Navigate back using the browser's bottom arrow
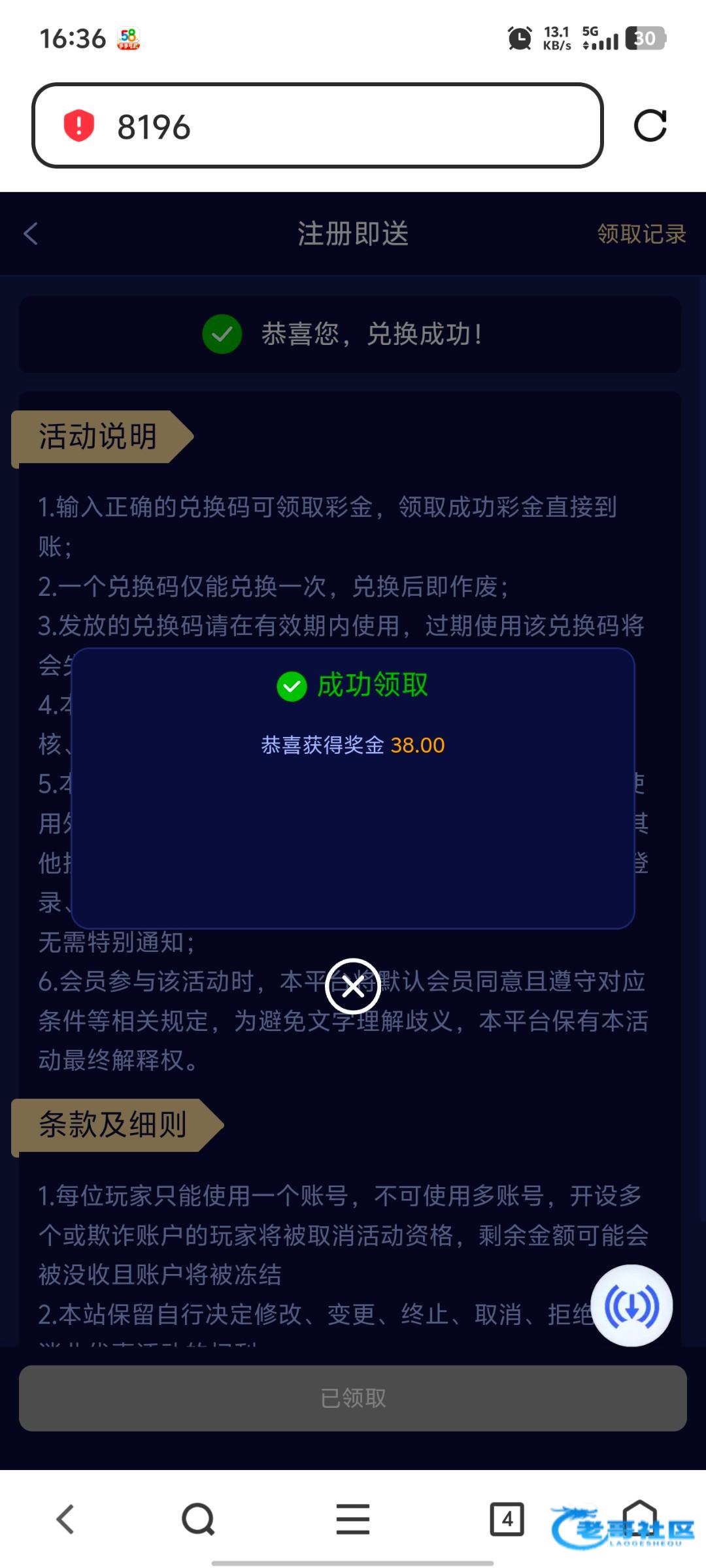The image size is (706, 1568). pos(65,1519)
